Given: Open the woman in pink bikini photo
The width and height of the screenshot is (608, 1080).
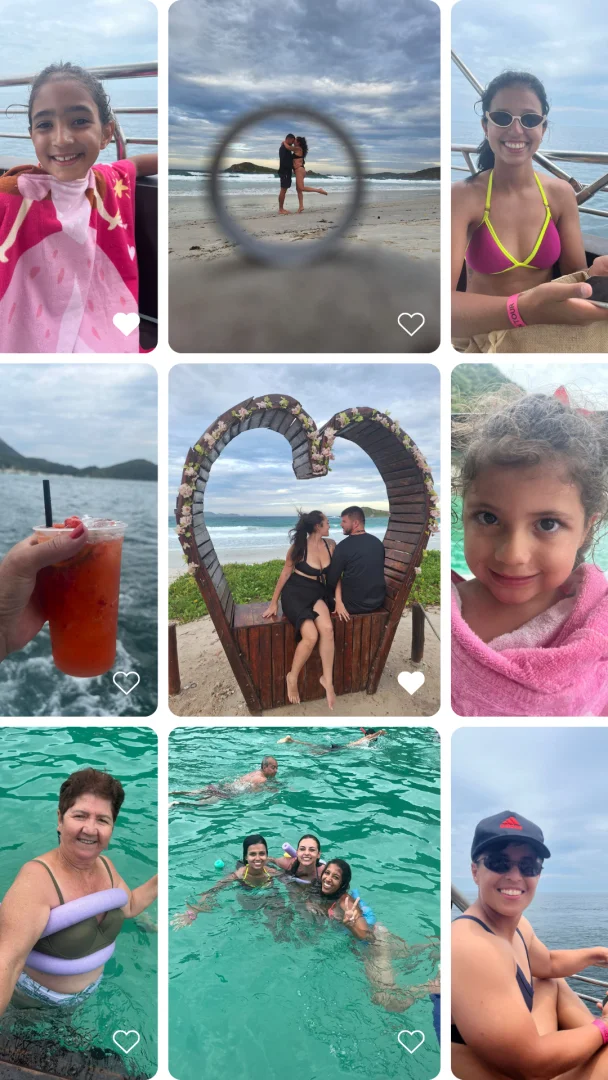Looking at the screenshot, I should 530,176.
